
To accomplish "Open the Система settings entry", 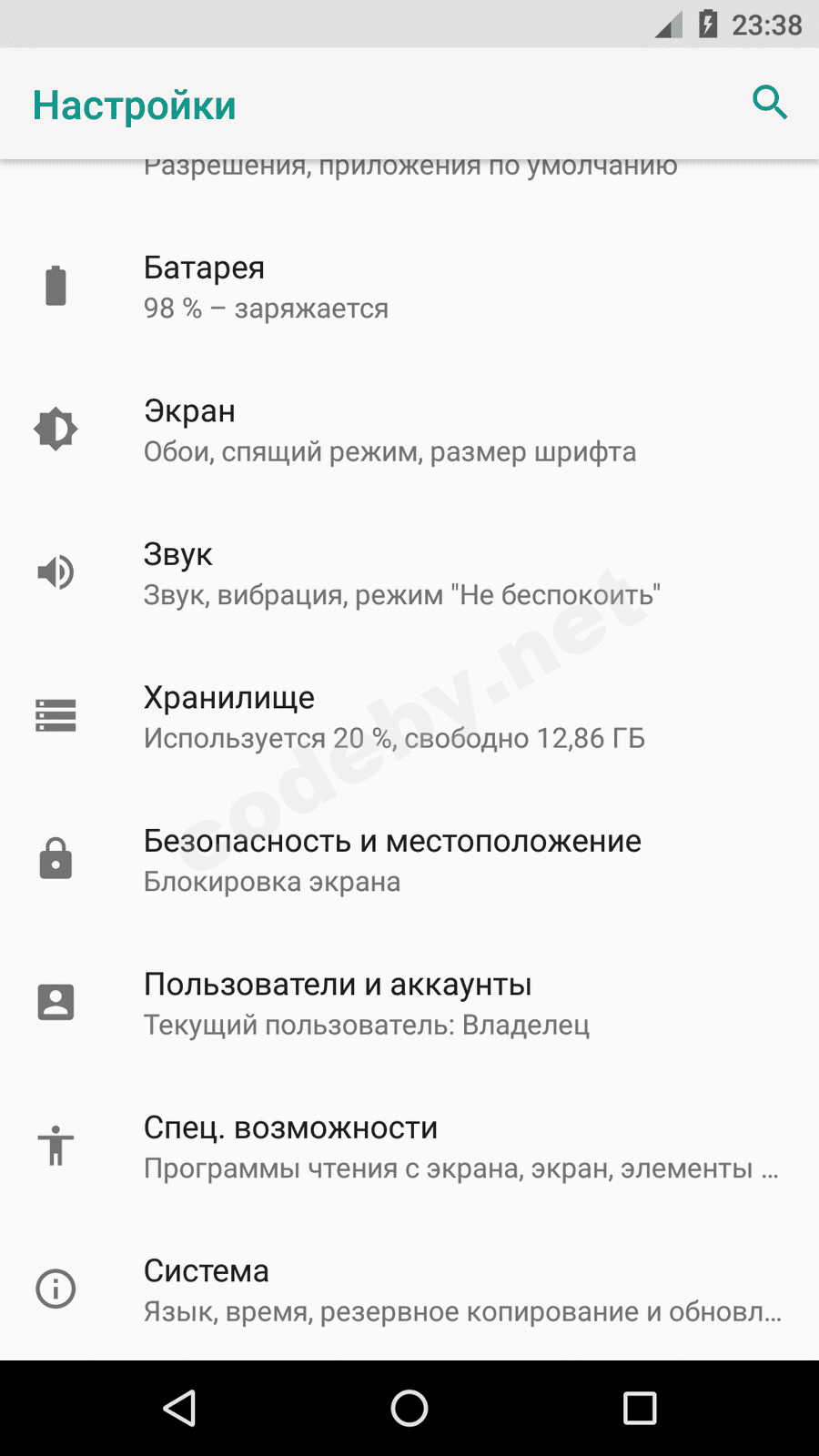I will pos(409,1289).
